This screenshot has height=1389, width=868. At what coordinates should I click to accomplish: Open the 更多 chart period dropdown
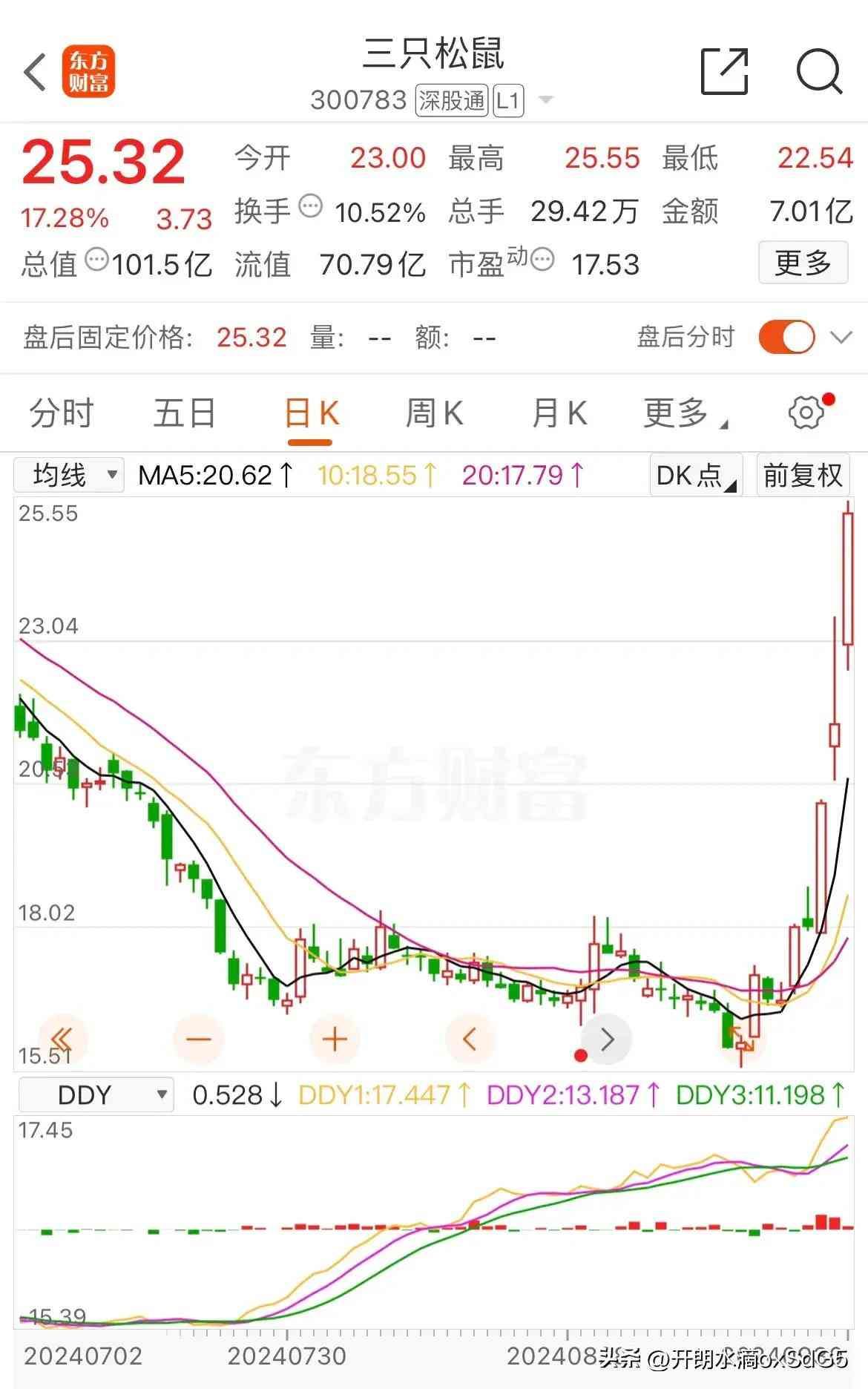pyautogui.click(x=684, y=413)
